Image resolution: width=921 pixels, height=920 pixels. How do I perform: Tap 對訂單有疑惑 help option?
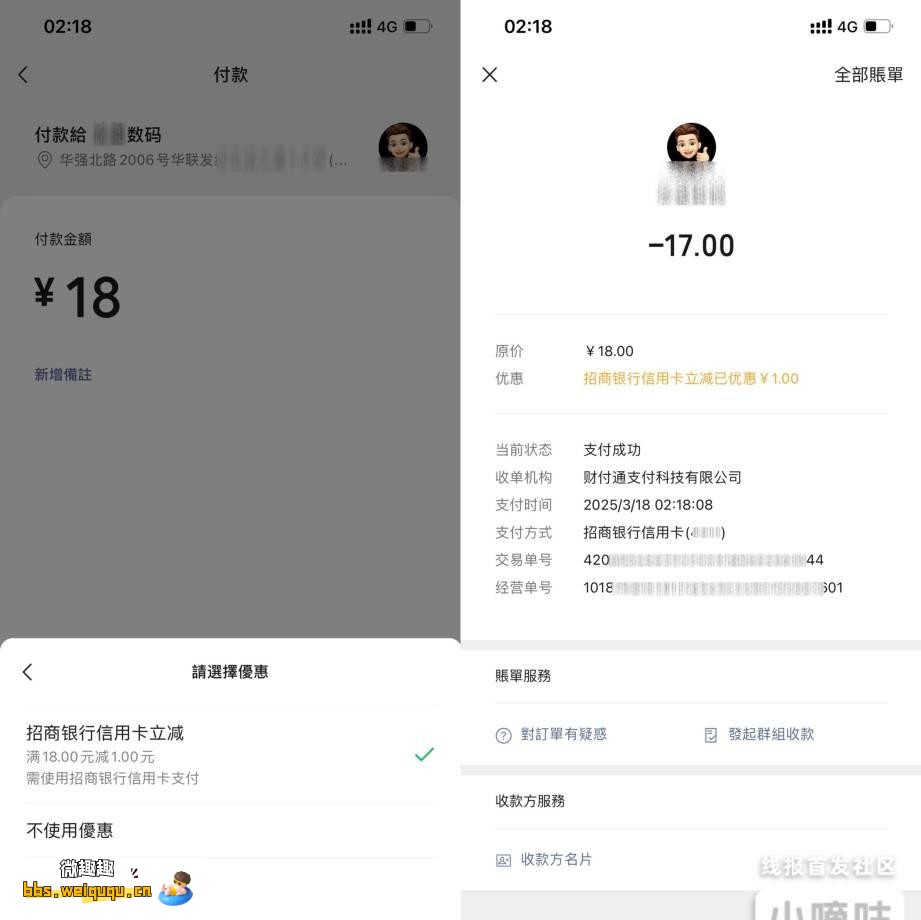pos(552,735)
